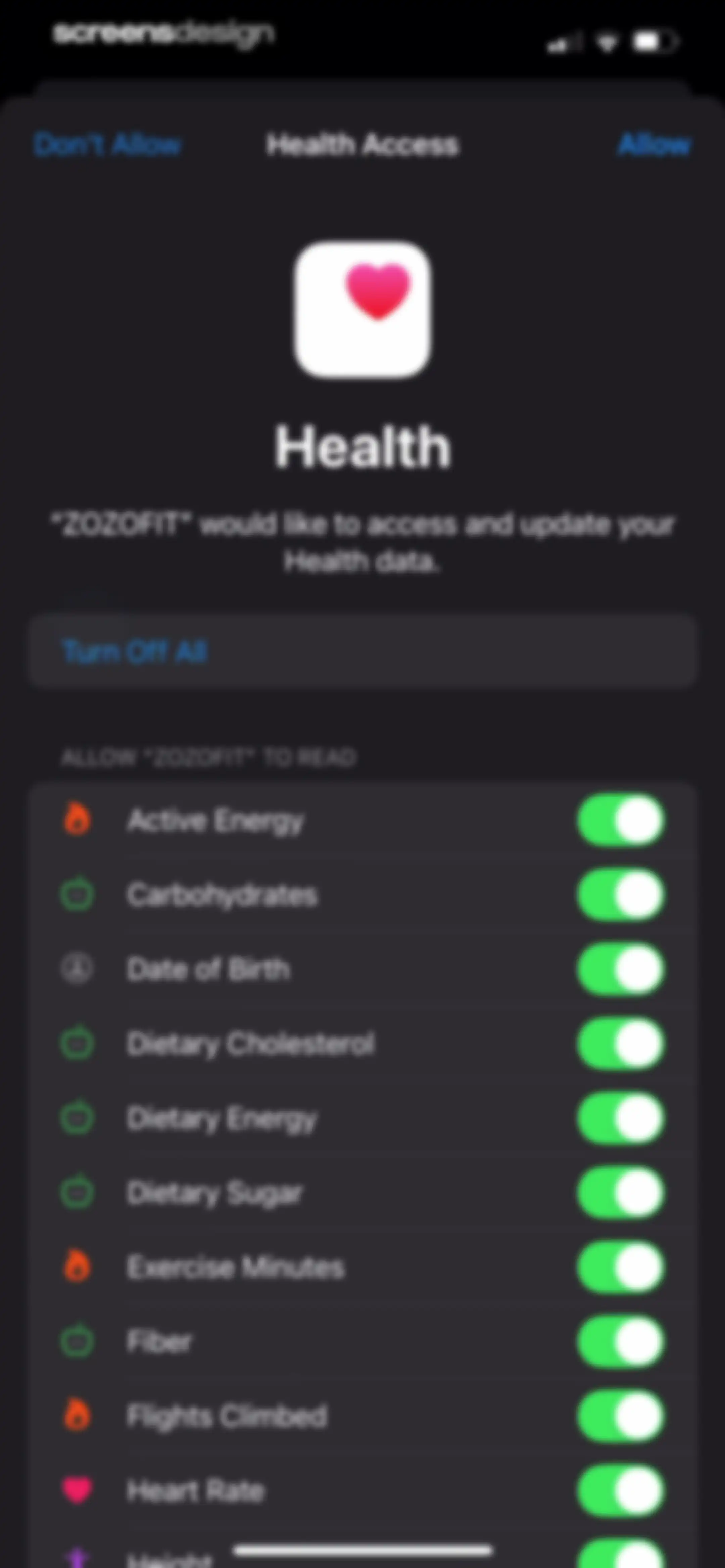Toggle off Active Energy
Image resolution: width=725 pixels, height=1568 pixels.
tap(620, 820)
